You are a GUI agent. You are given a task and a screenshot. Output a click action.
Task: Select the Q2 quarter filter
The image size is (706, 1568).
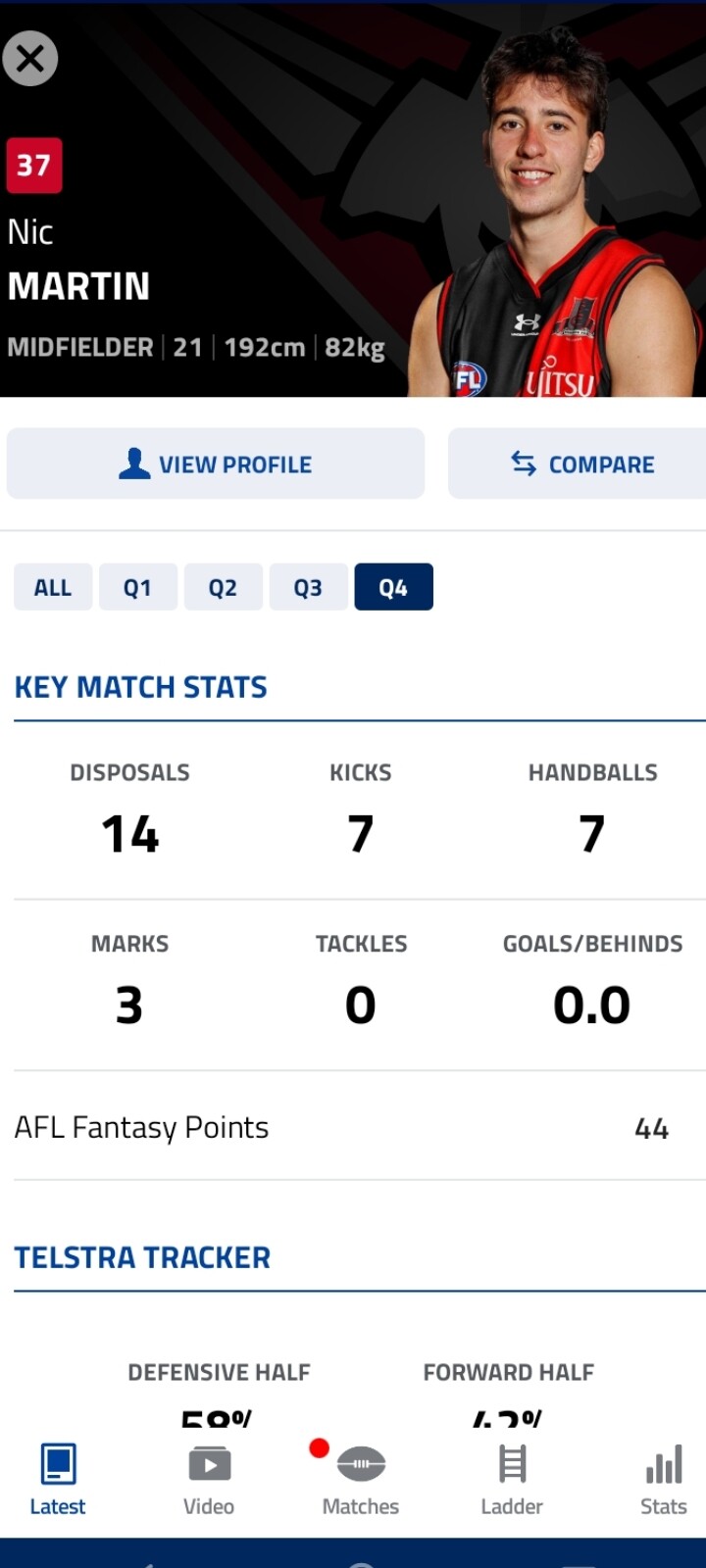[x=224, y=587]
